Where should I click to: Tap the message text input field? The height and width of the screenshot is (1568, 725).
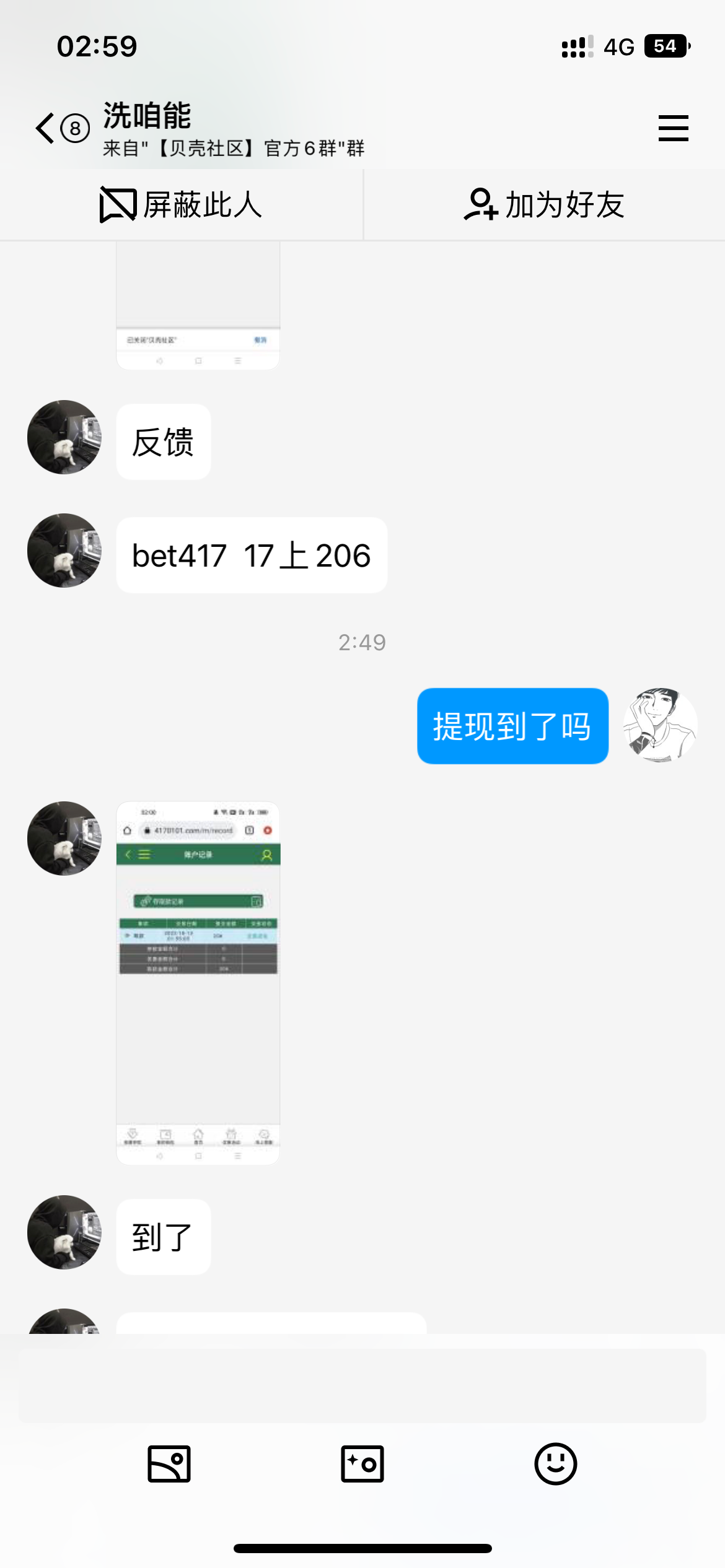[362, 1385]
